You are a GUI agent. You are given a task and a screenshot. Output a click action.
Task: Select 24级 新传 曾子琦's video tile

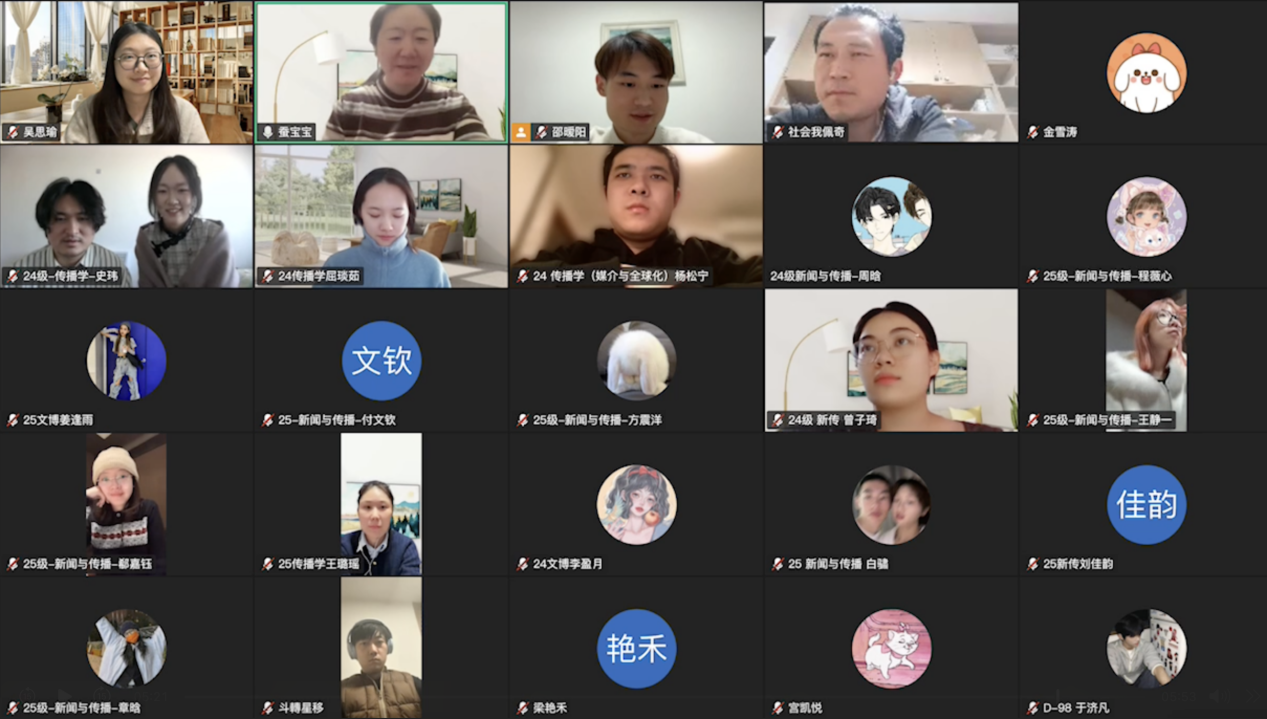tap(891, 360)
